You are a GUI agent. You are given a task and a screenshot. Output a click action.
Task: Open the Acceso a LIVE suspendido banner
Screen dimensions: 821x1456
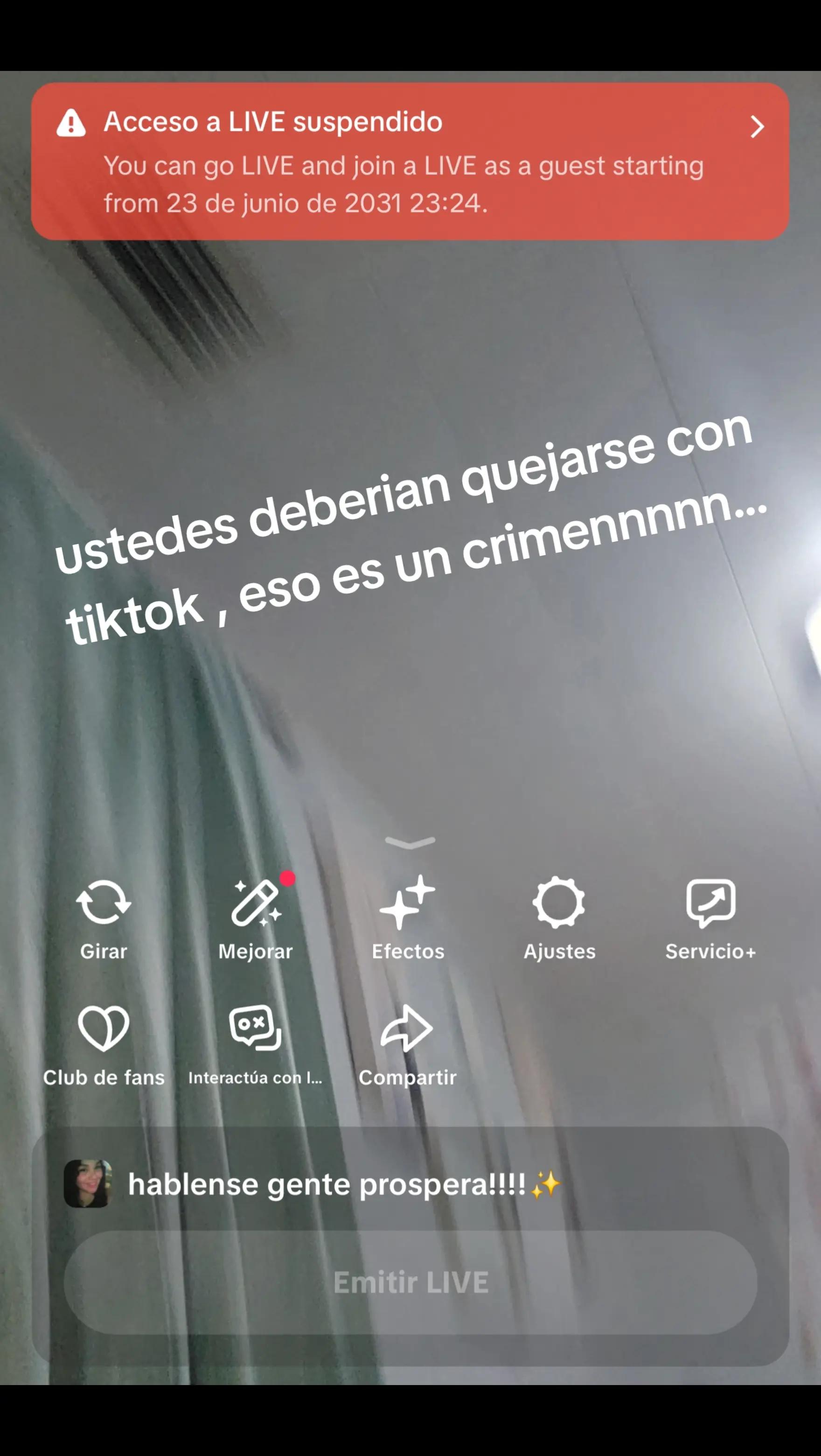[x=410, y=161]
